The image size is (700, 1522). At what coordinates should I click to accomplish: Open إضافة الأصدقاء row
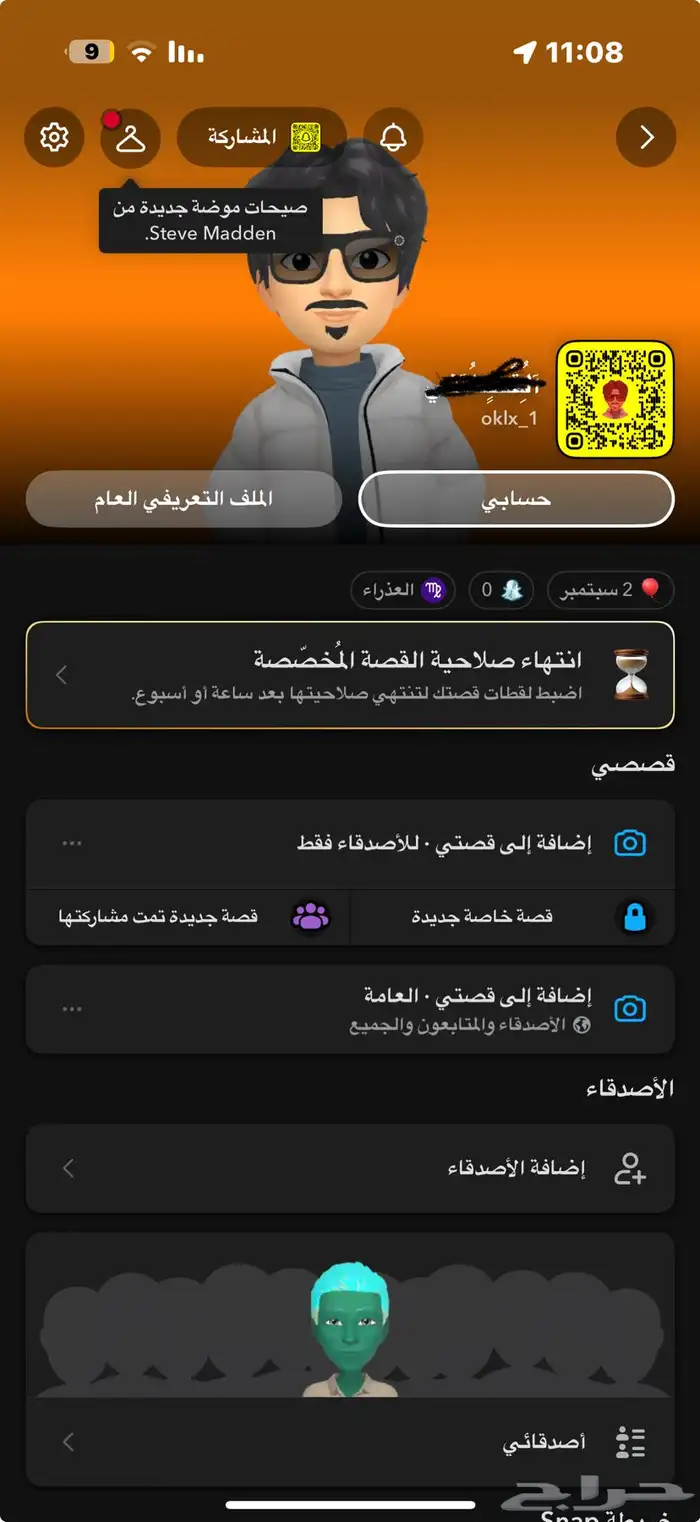350,1168
